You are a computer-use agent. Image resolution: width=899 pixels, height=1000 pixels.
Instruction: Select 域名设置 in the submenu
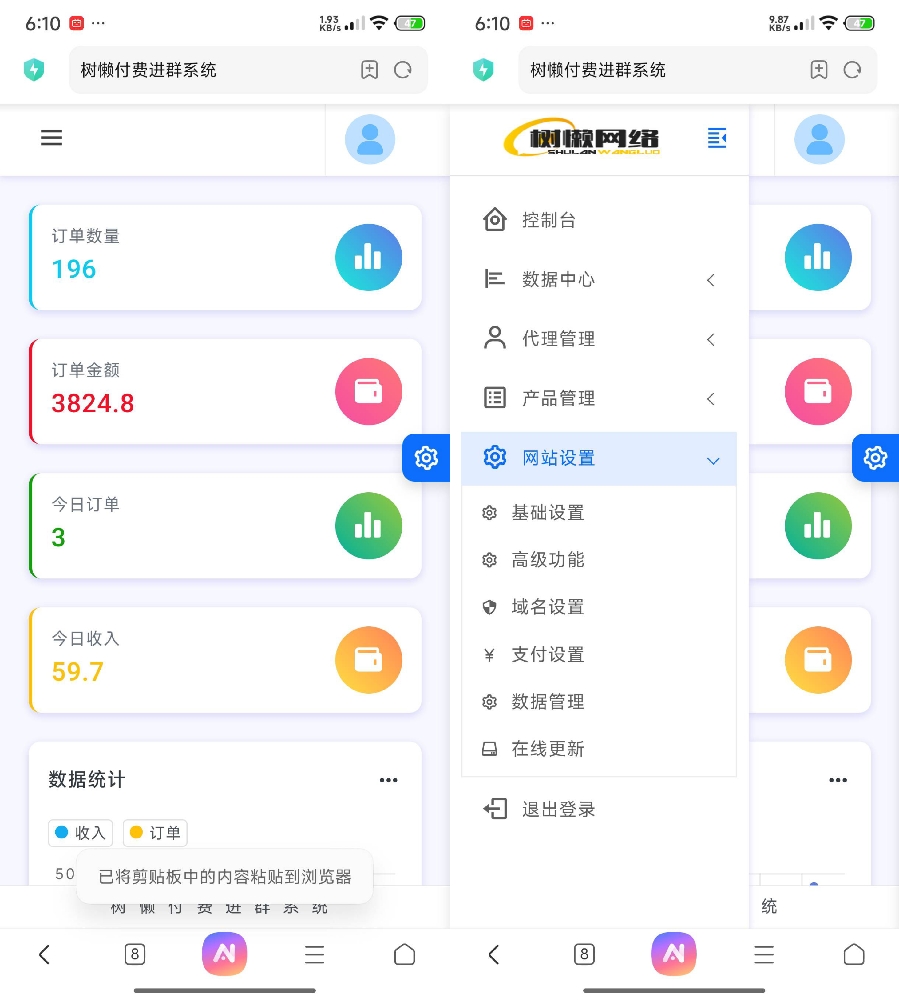coord(547,607)
